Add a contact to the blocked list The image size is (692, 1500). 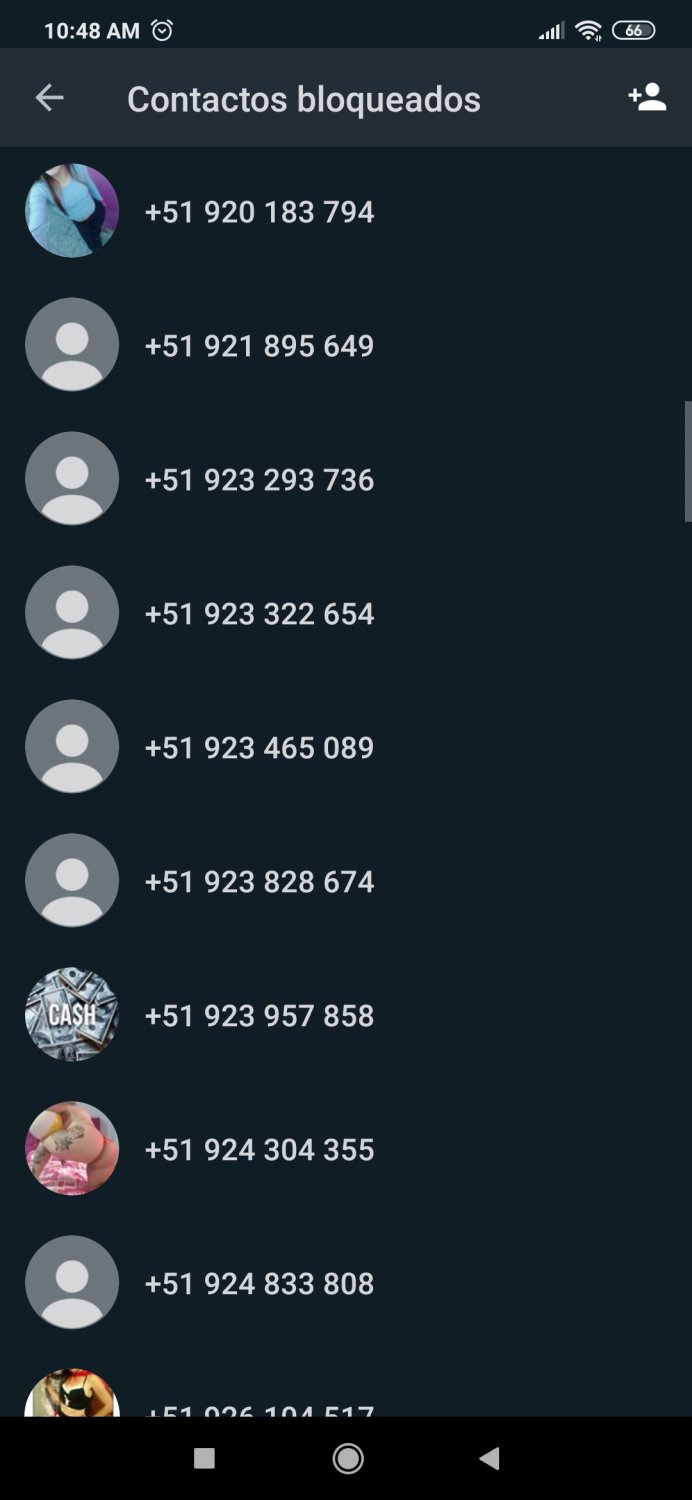(x=647, y=98)
